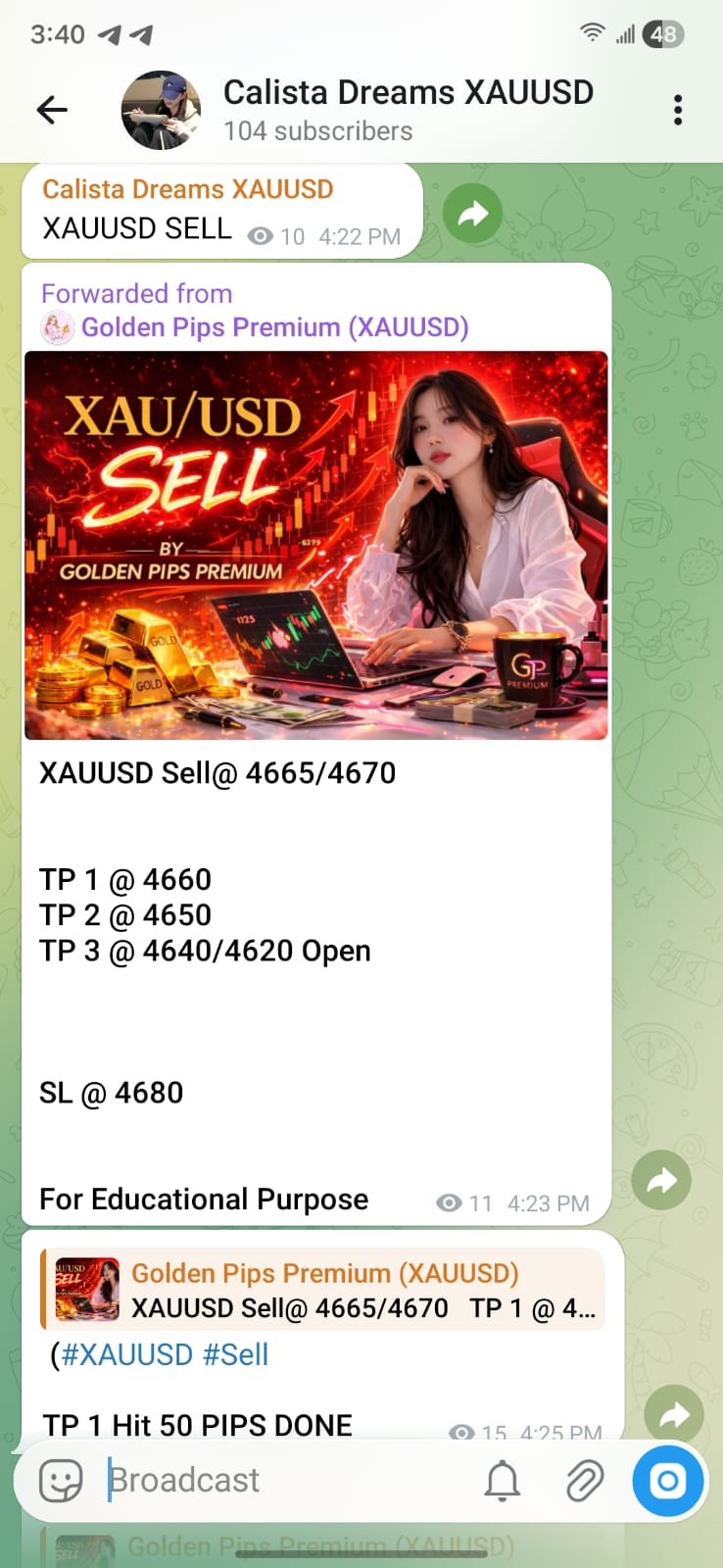This screenshot has height=1568, width=723.
Task: Focus the Broadcast message field
Action: [x=284, y=1481]
